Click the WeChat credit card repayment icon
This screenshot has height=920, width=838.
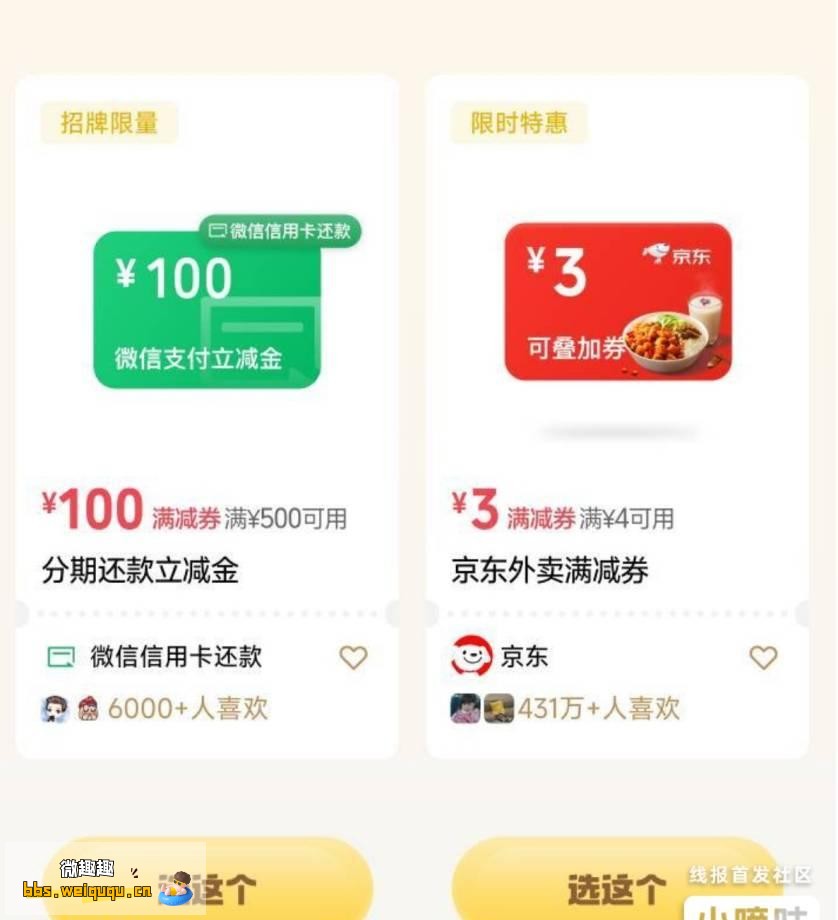62,657
